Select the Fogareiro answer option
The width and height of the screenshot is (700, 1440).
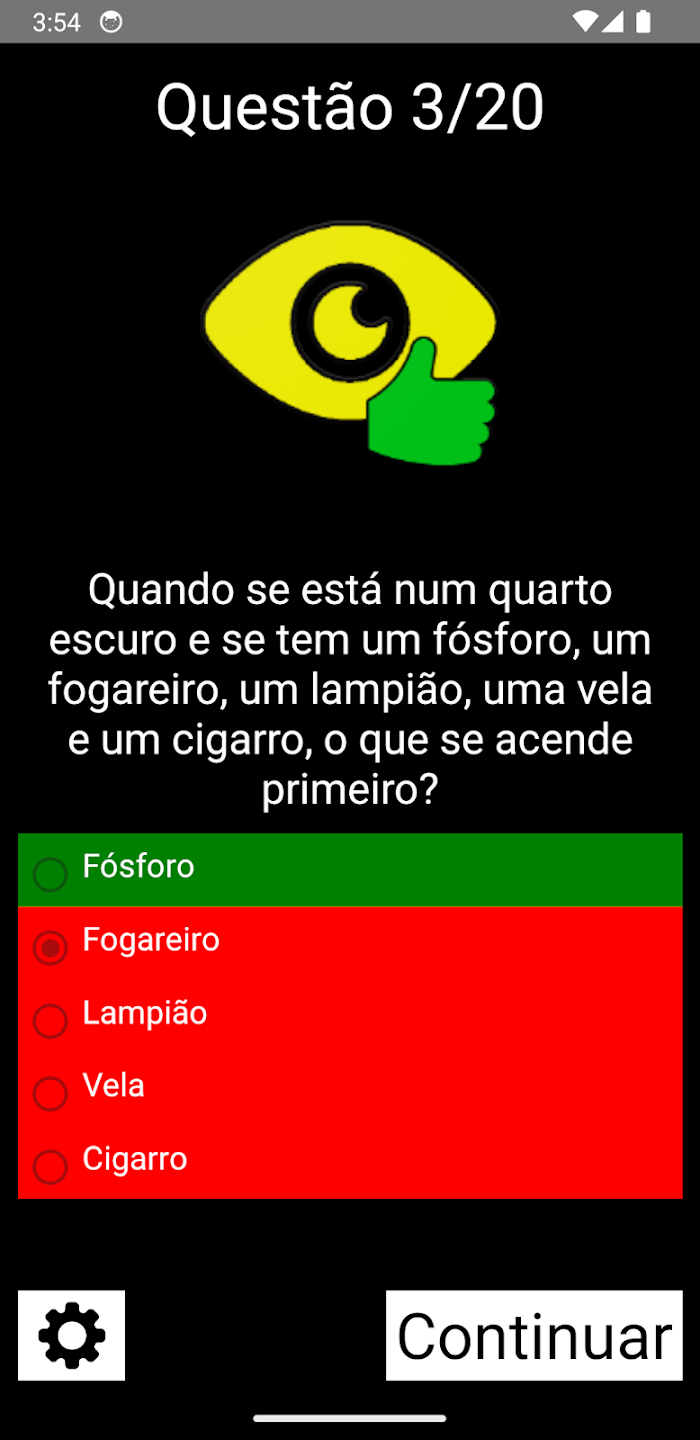(x=350, y=943)
